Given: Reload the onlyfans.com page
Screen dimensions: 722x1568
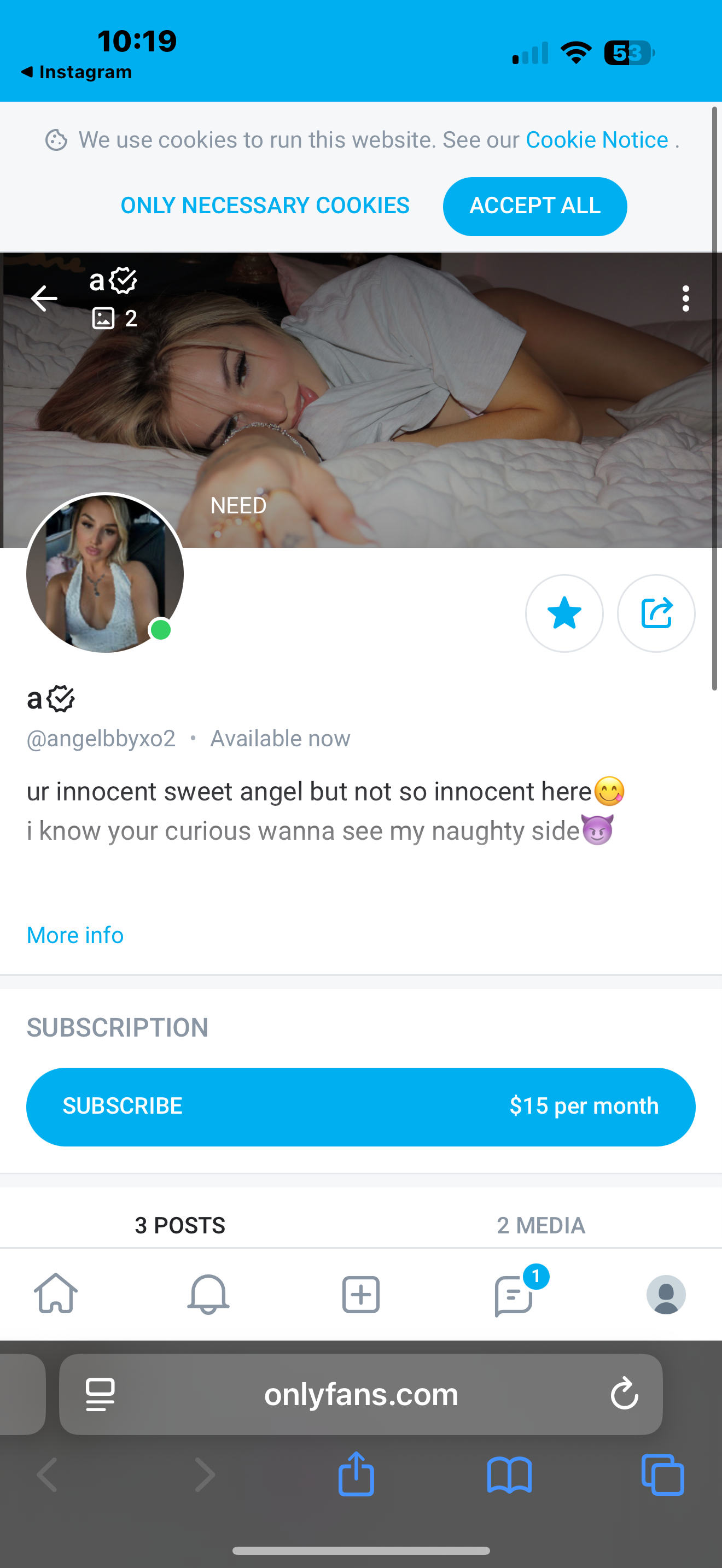Looking at the screenshot, I should (x=624, y=1394).
